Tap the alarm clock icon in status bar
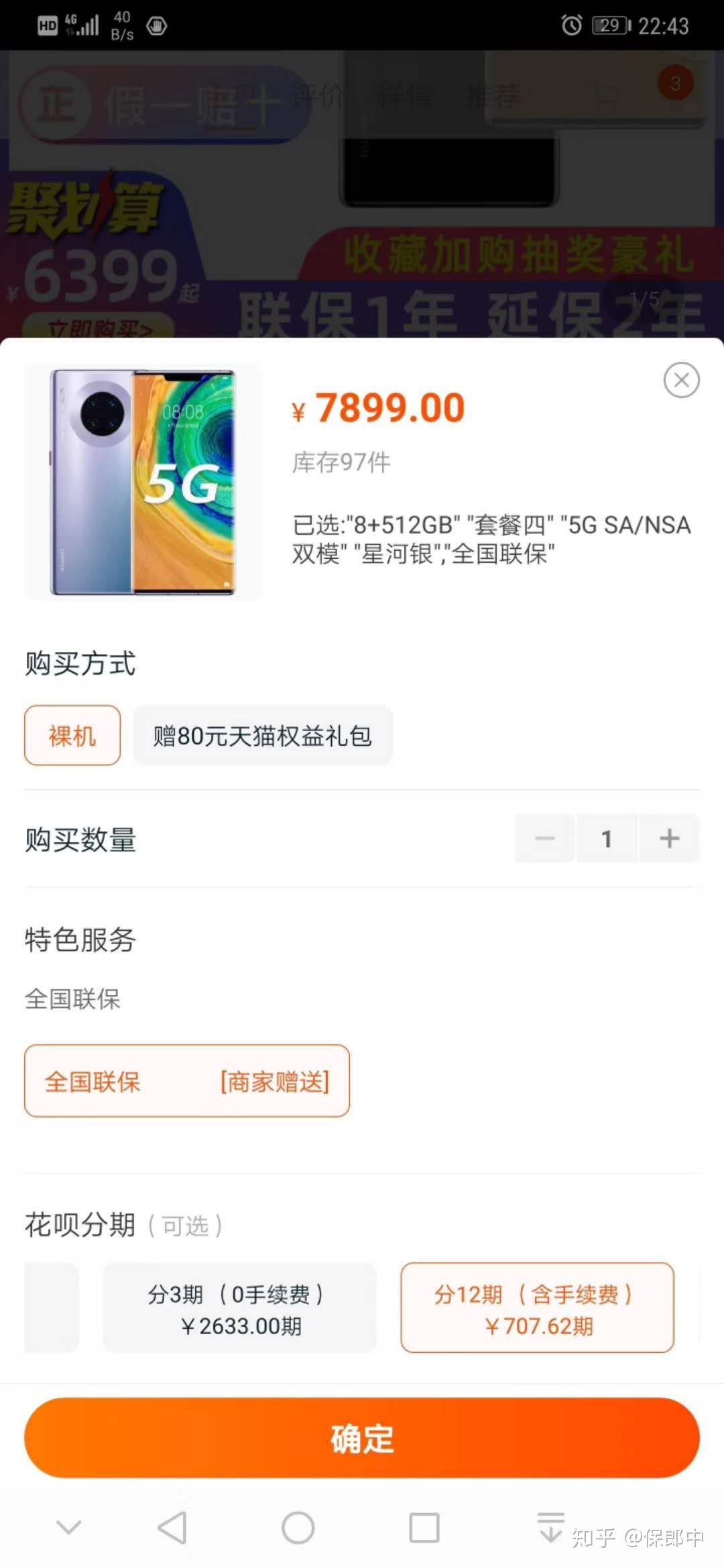This screenshot has width=724, height=1568. point(571,25)
